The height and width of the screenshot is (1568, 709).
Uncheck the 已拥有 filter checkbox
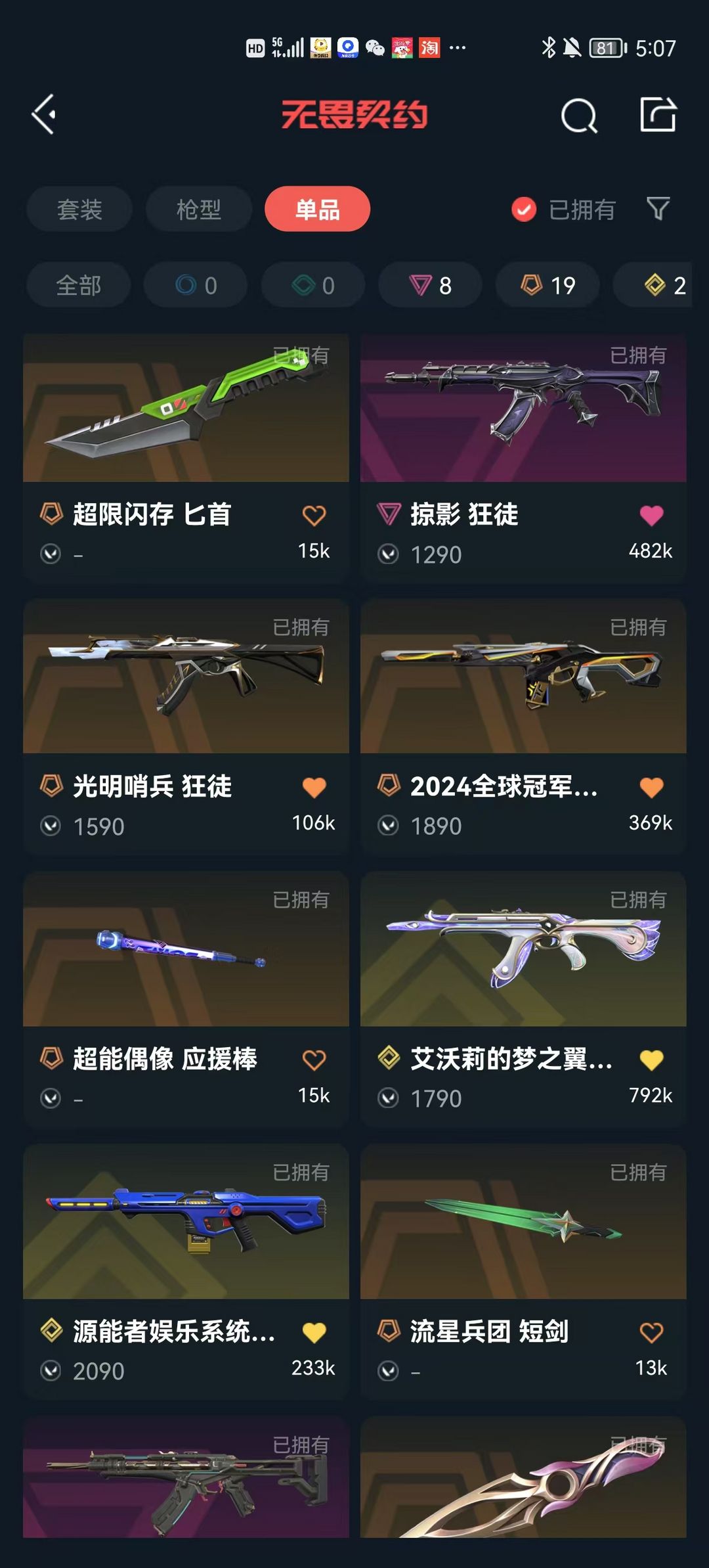pyautogui.click(x=523, y=210)
